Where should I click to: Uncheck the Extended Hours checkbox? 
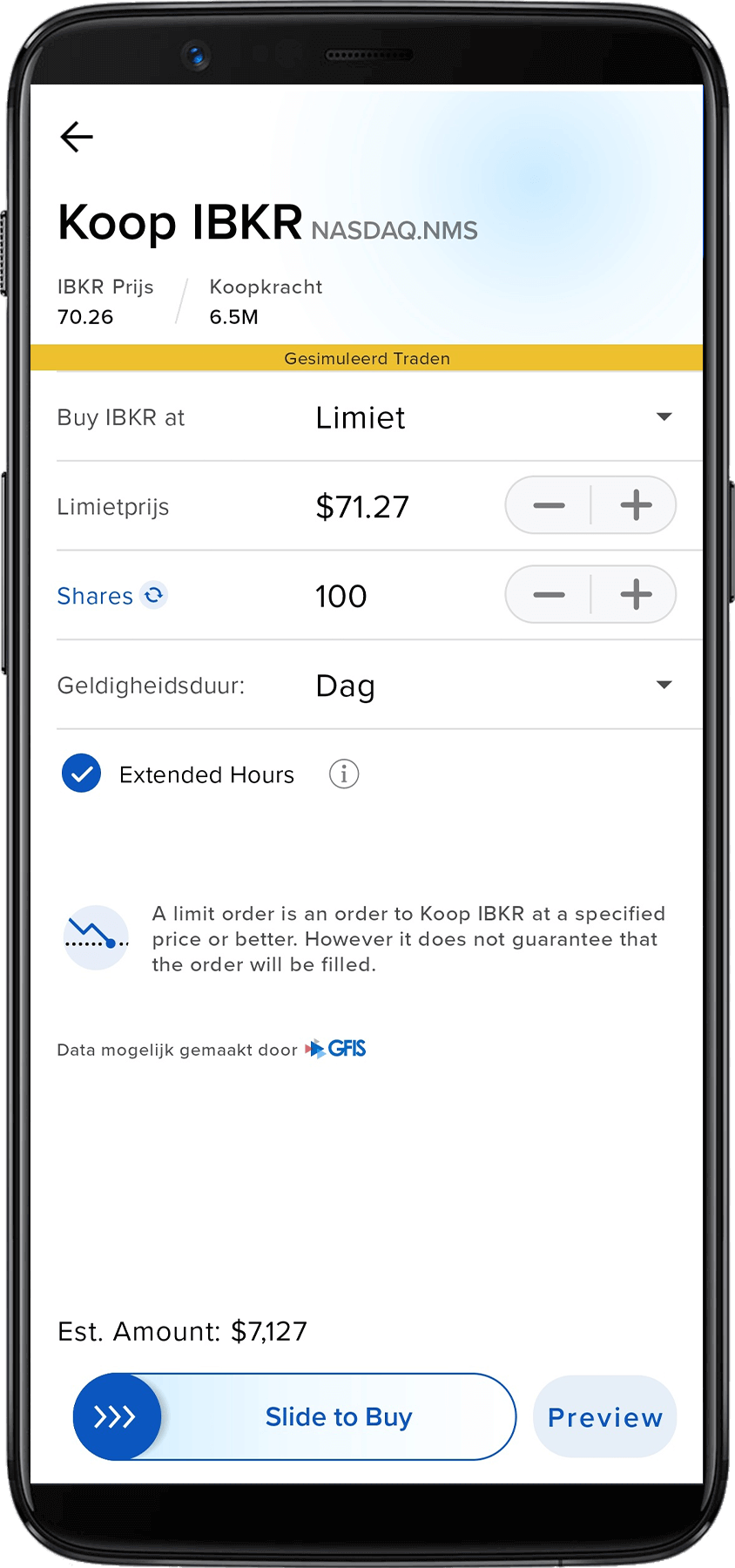pyautogui.click(x=82, y=774)
